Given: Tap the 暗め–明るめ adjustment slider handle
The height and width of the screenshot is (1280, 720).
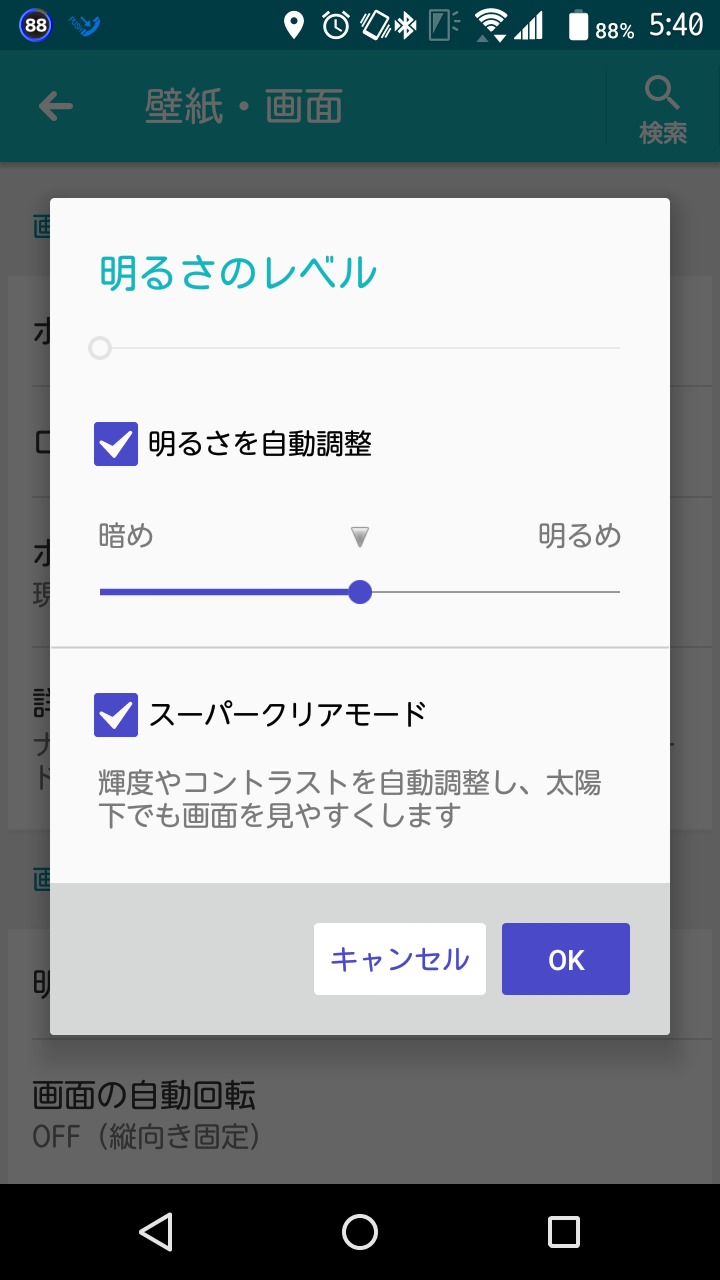Looking at the screenshot, I should coord(360,592).
